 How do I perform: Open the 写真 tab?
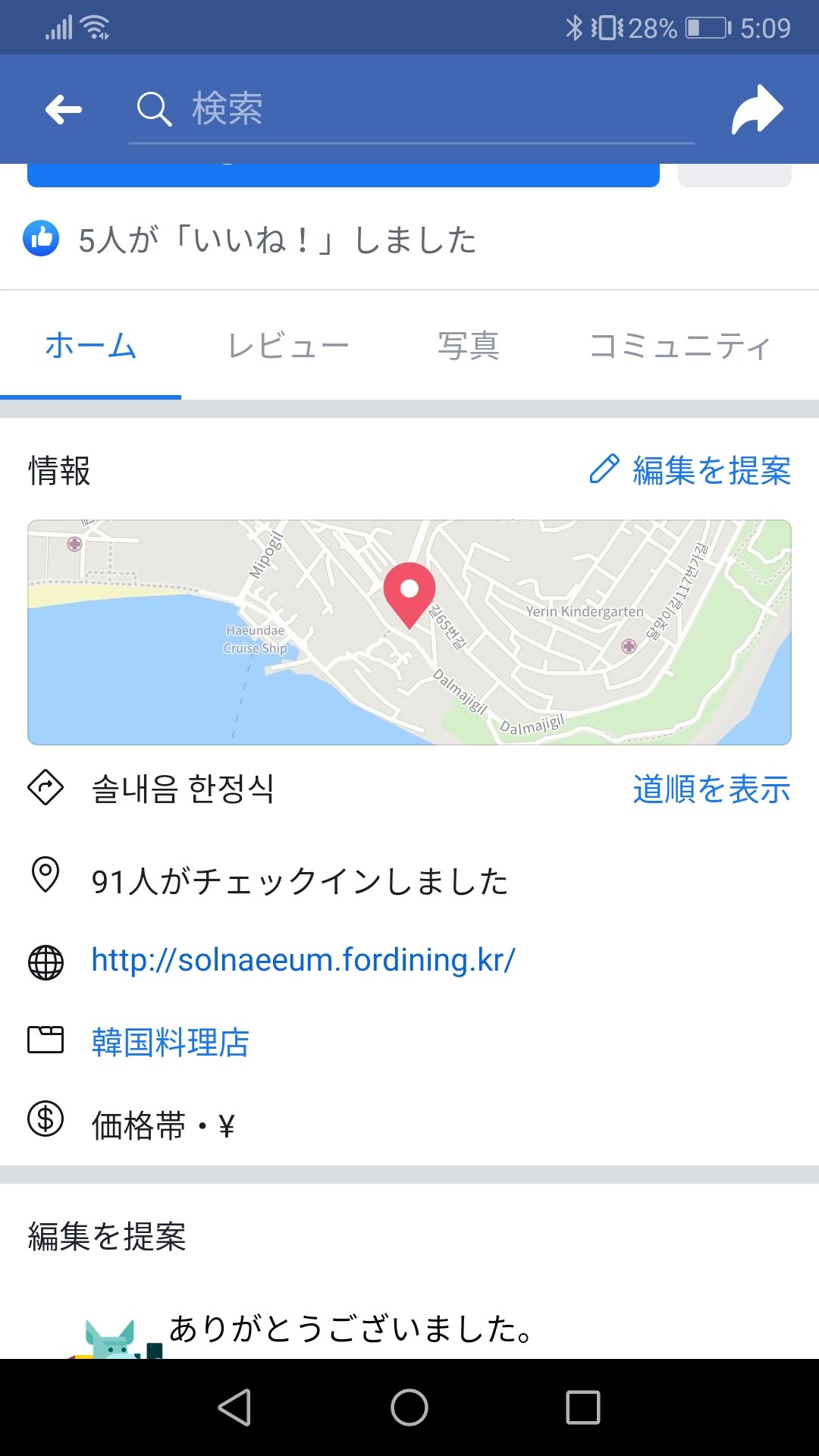(x=469, y=347)
